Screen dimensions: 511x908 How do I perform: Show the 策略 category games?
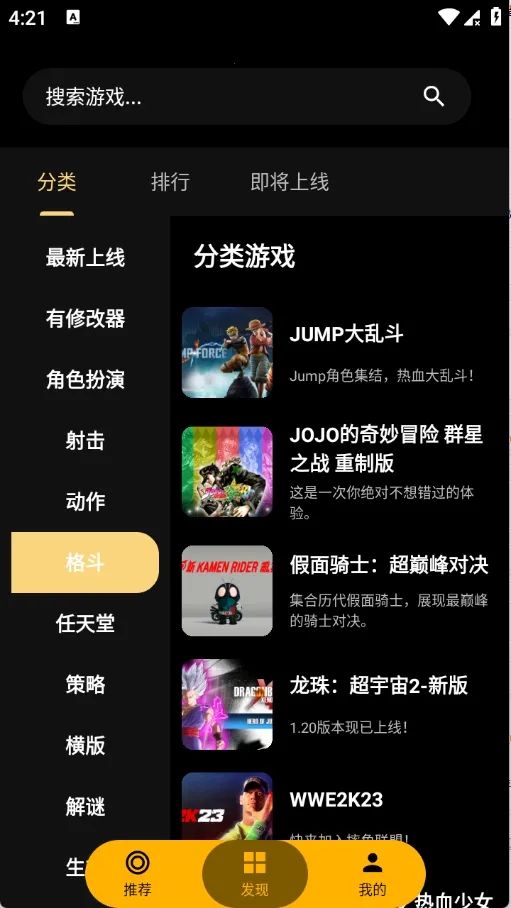[85, 684]
